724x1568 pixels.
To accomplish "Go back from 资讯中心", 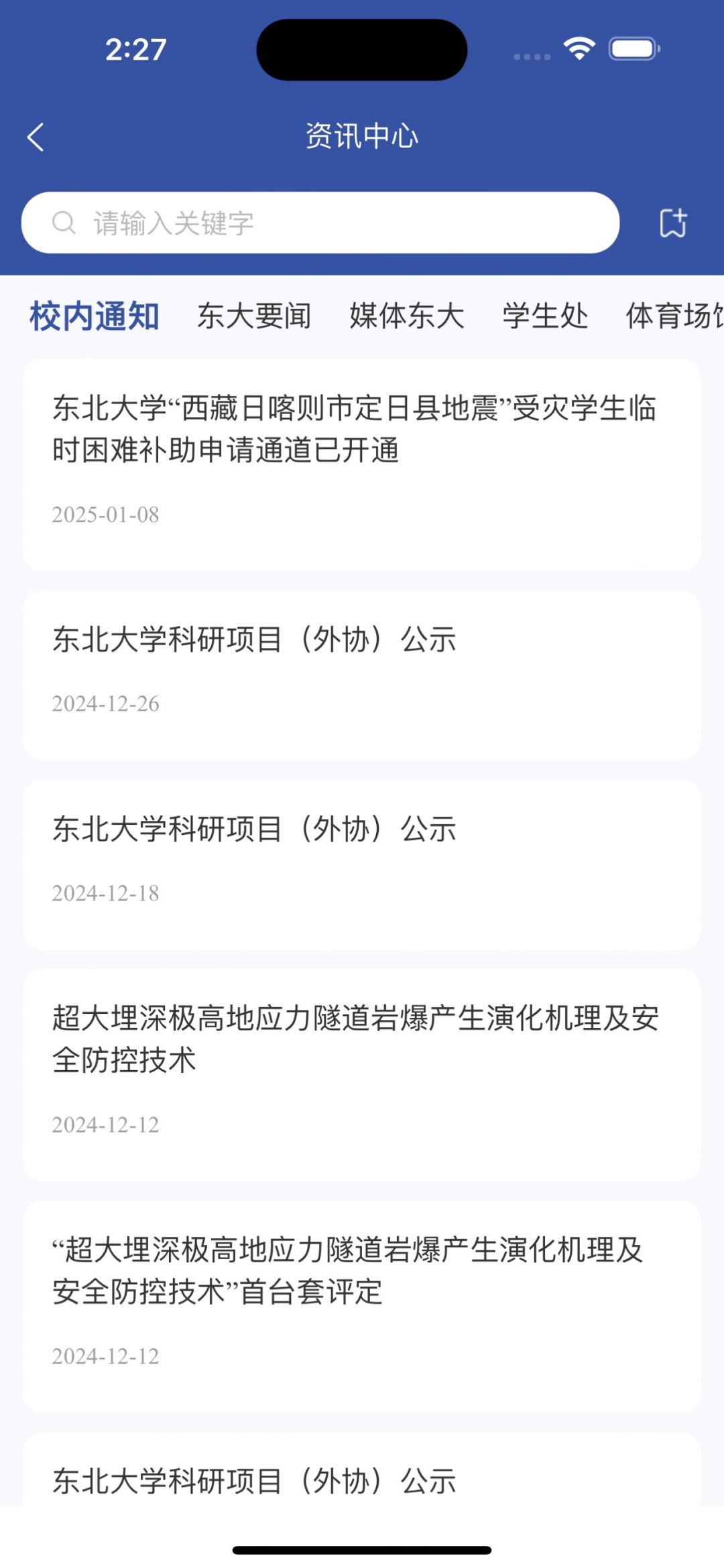I will (x=36, y=137).
